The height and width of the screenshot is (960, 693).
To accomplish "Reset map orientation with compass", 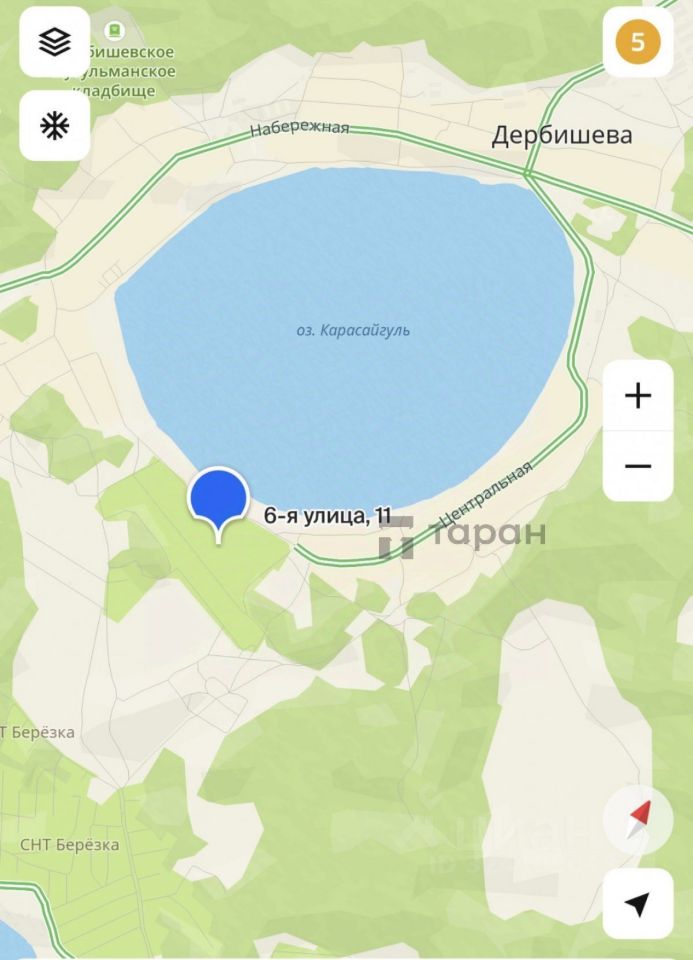I will pyautogui.click(x=638, y=820).
